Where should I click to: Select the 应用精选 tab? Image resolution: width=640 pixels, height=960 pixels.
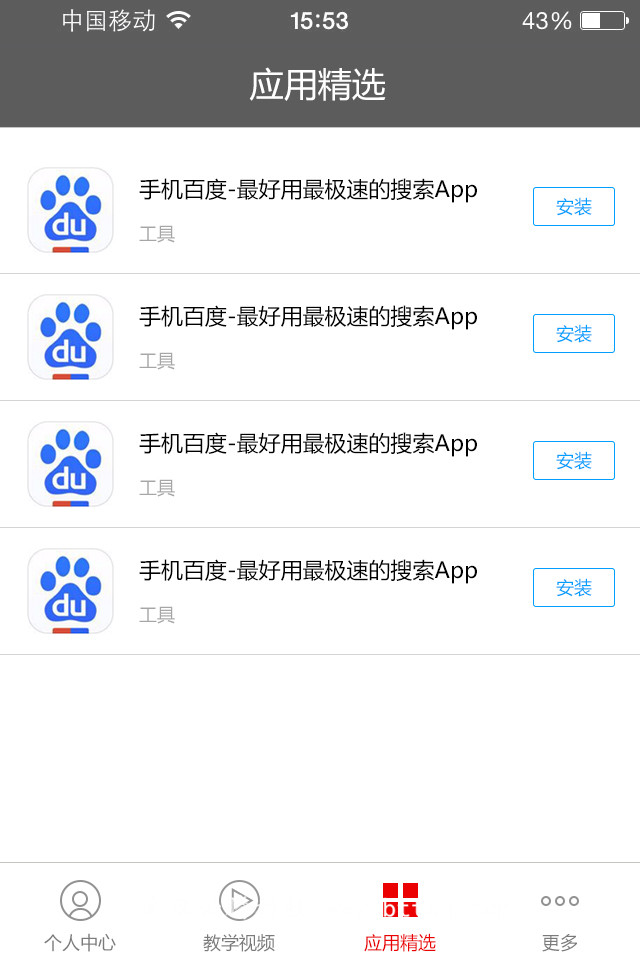pos(400,914)
